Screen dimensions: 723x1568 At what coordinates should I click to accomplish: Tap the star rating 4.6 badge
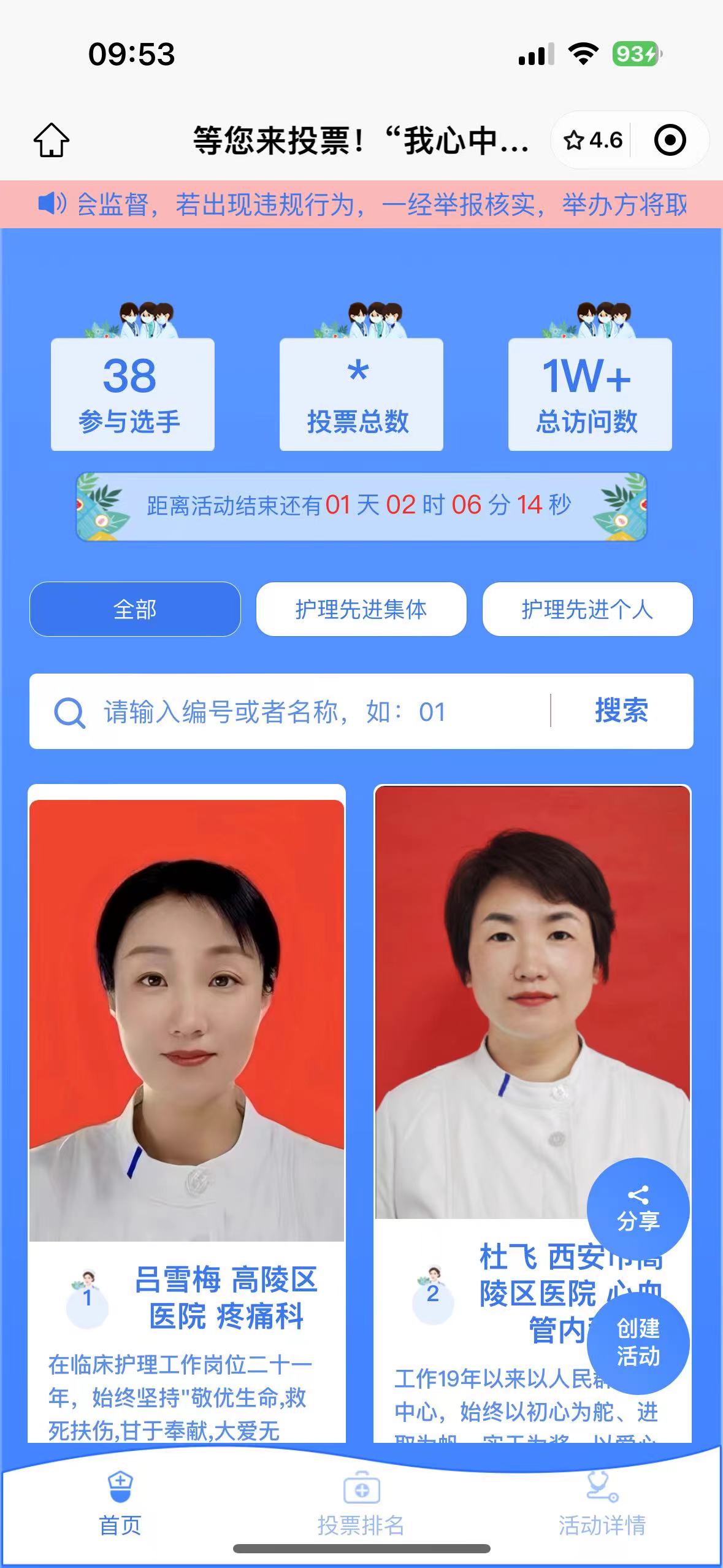point(594,140)
